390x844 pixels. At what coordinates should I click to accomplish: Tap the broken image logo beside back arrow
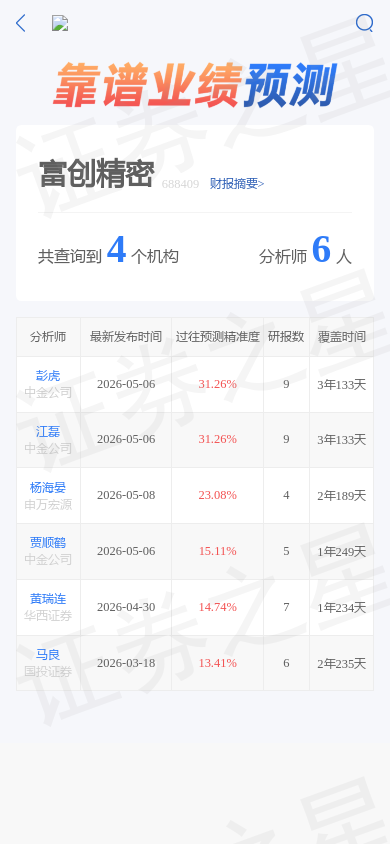pos(60,23)
